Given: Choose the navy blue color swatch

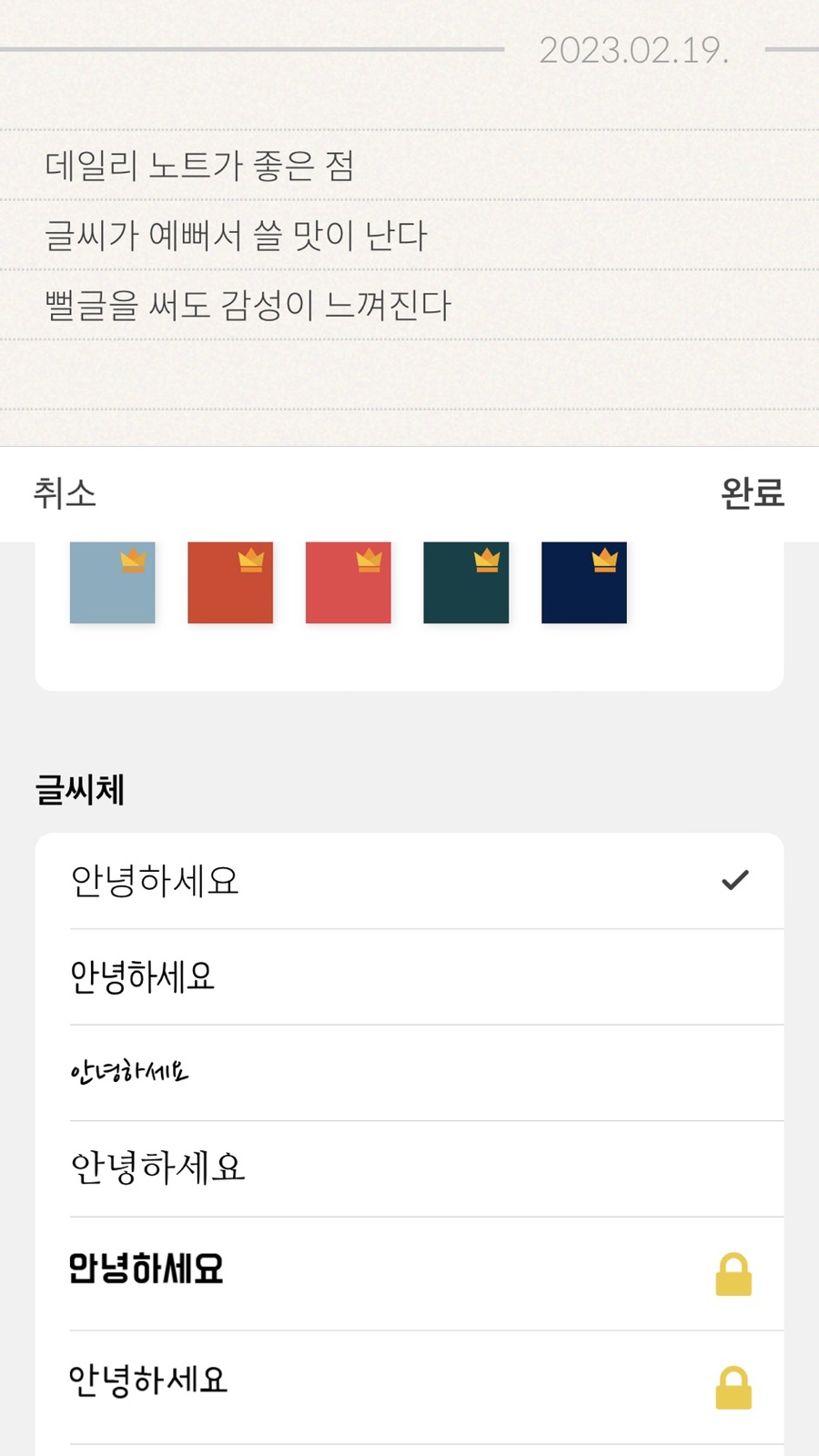Looking at the screenshot, I should (584, 582).
